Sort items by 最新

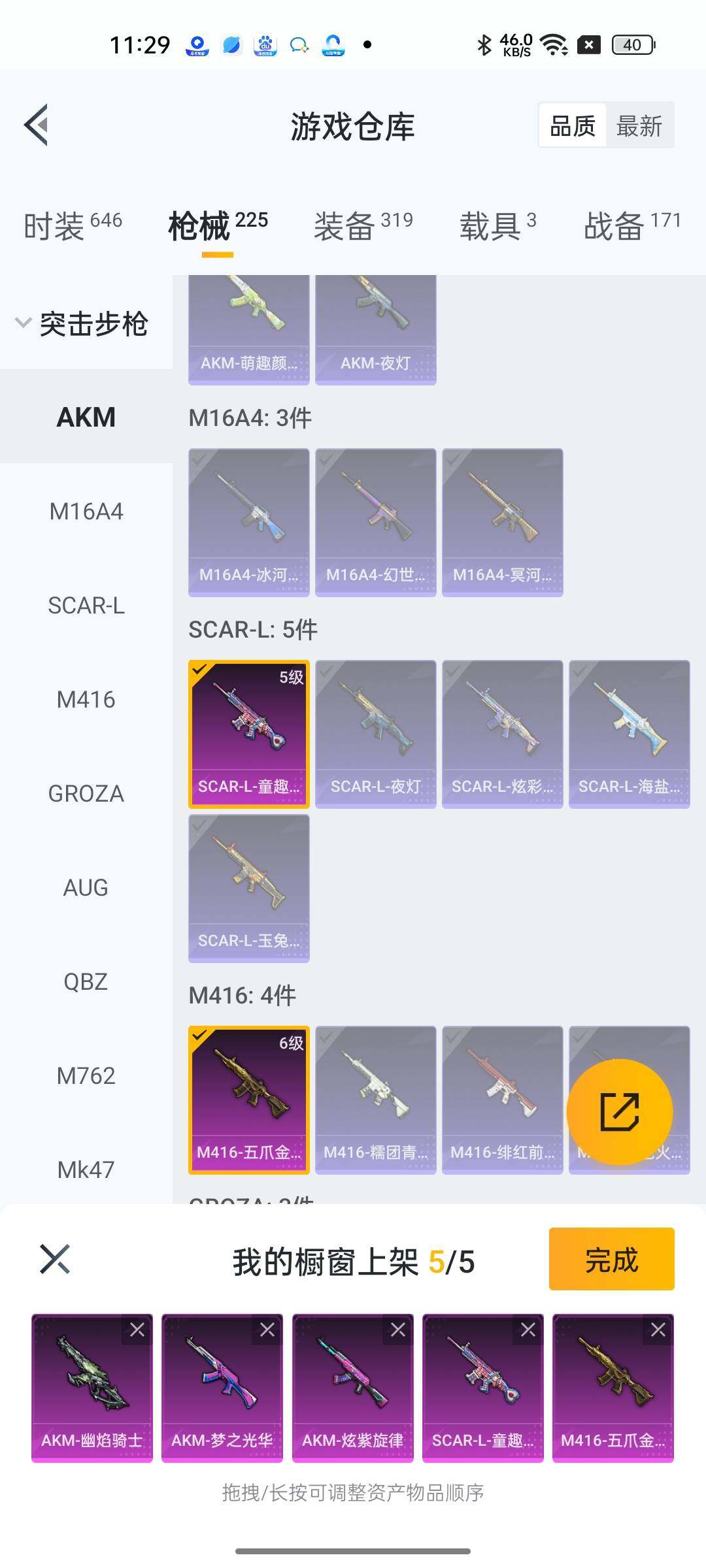(639, 125)
